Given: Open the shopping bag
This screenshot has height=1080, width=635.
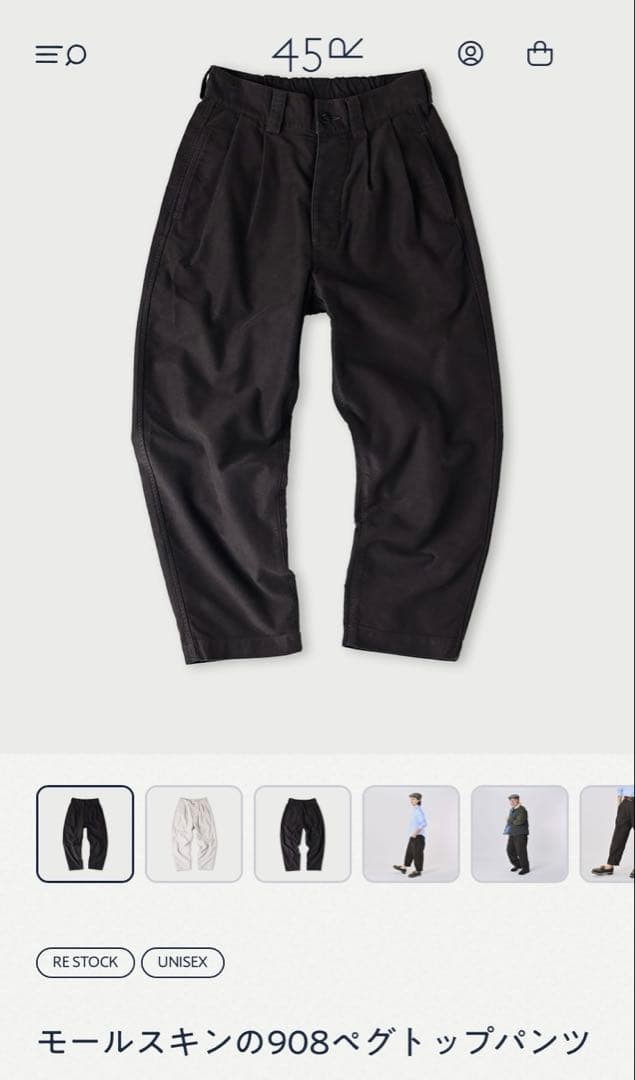Looking at the screenshot, I should coord(540,54).
